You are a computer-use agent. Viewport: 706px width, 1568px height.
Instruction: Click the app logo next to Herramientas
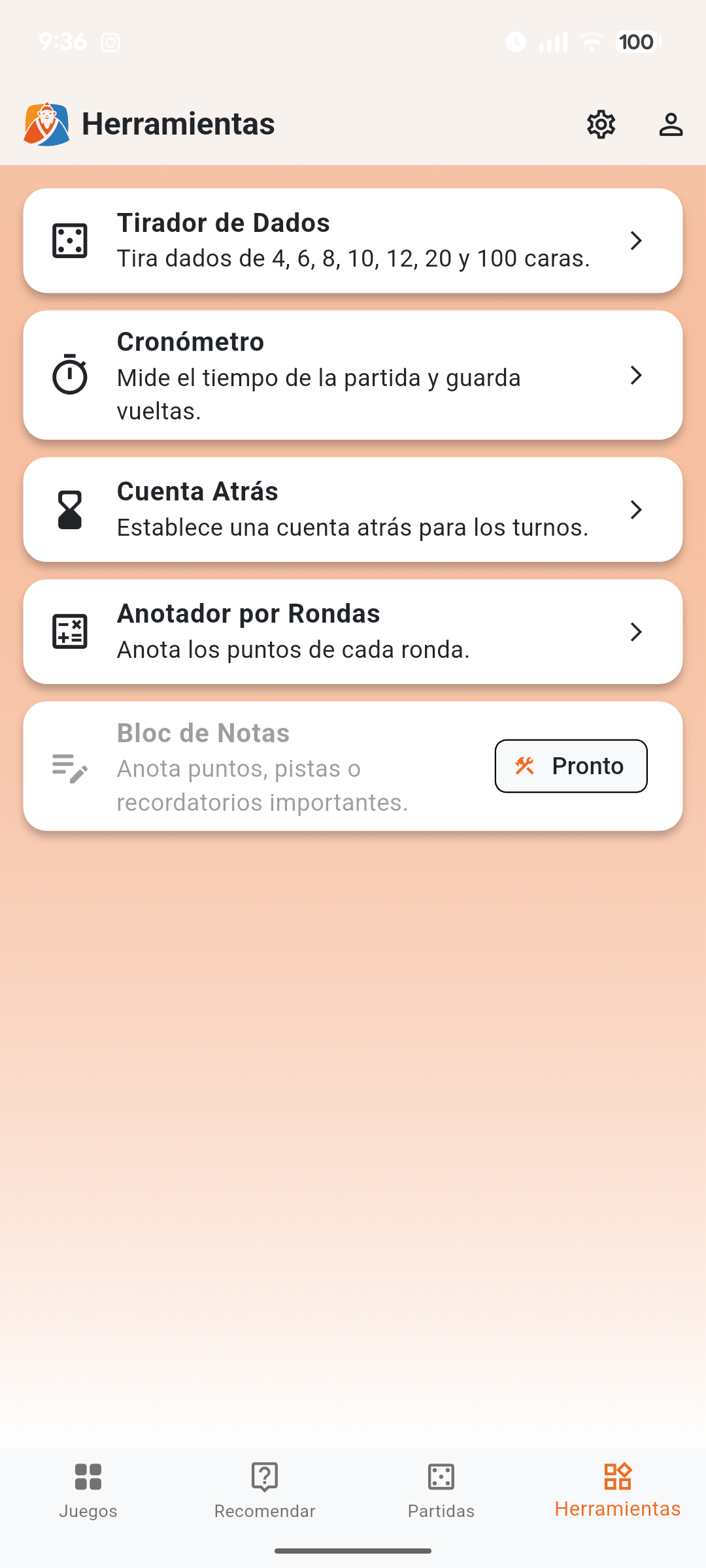tap(47, 123)
